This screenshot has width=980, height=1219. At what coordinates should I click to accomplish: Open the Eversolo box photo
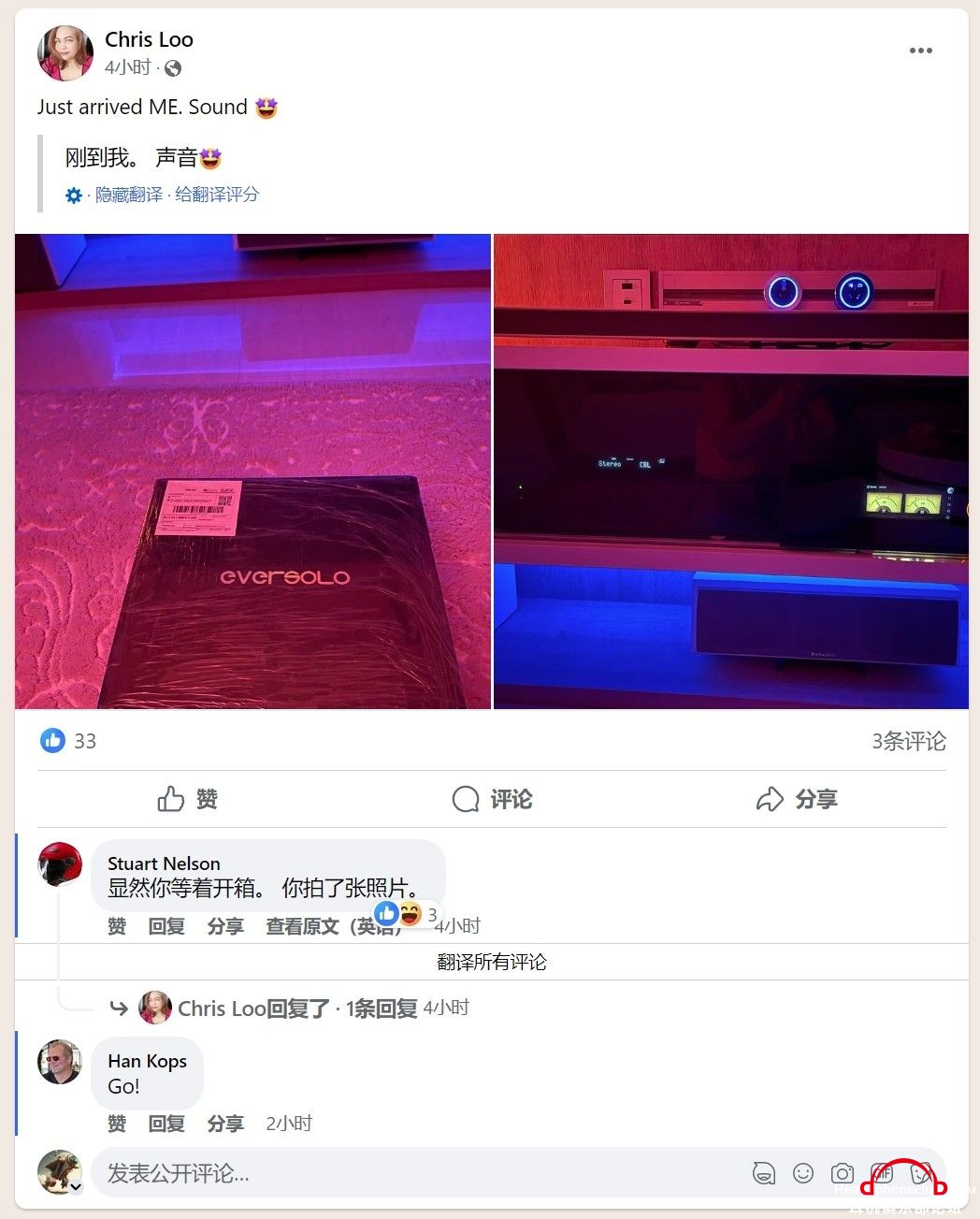pos(252,472)
